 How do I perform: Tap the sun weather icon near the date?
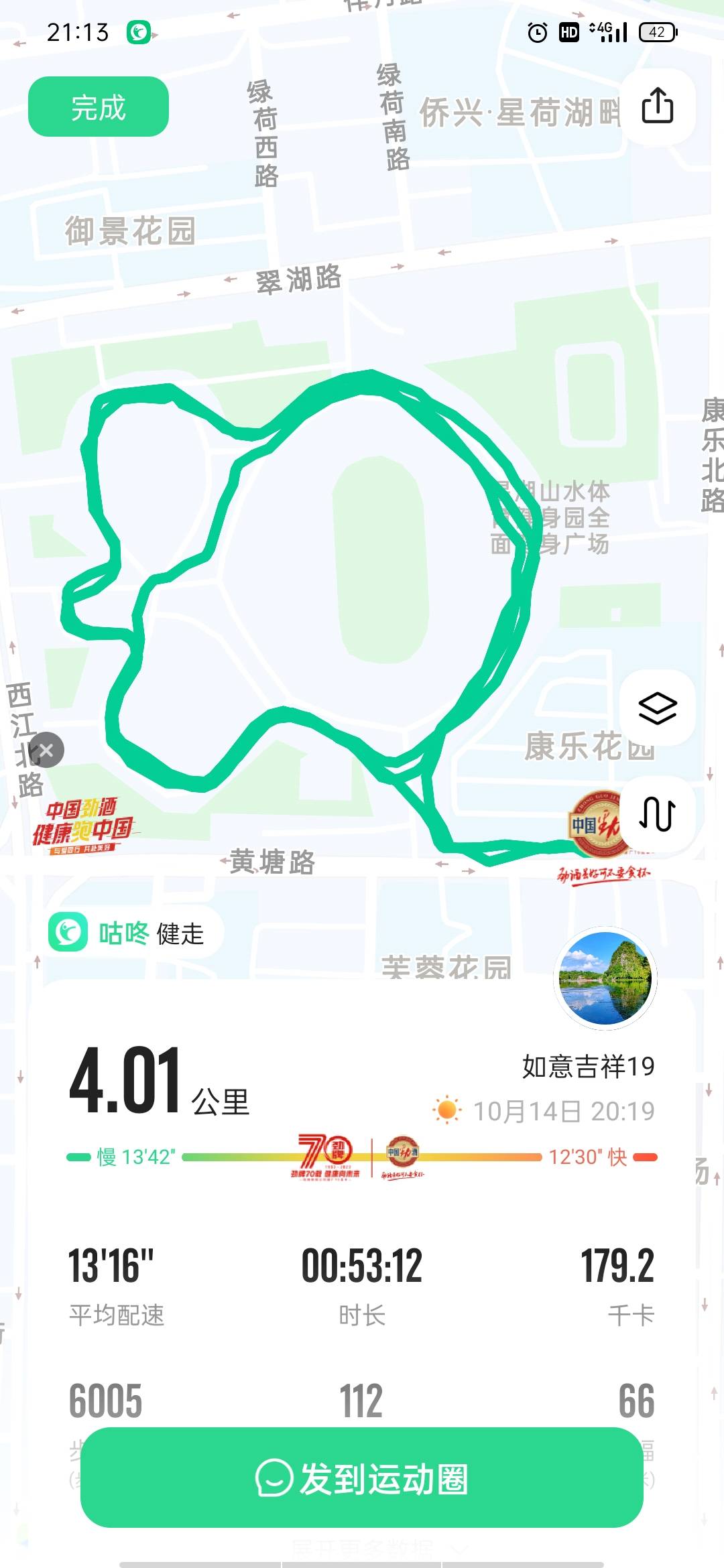tap(448, 1109)
